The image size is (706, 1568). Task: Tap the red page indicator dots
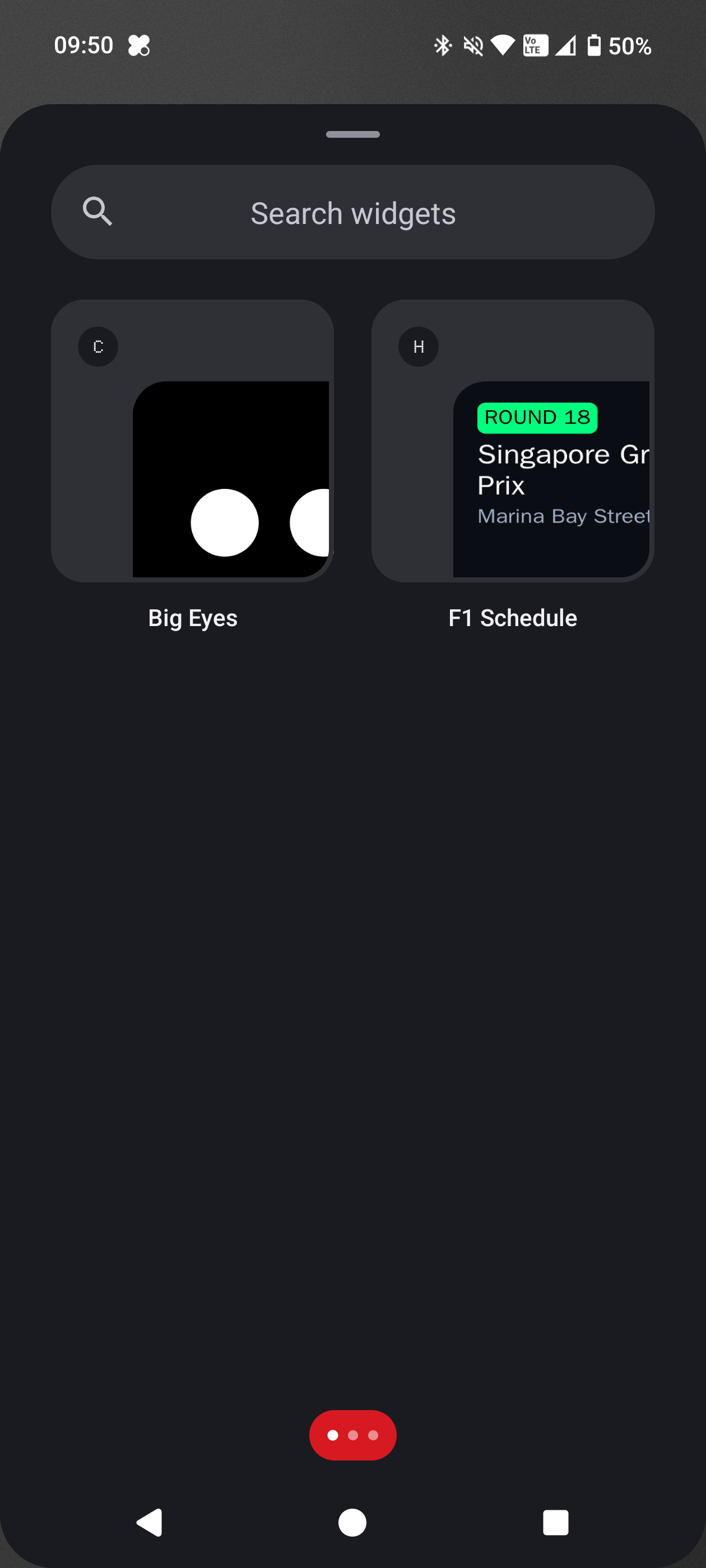point(352,1435)
